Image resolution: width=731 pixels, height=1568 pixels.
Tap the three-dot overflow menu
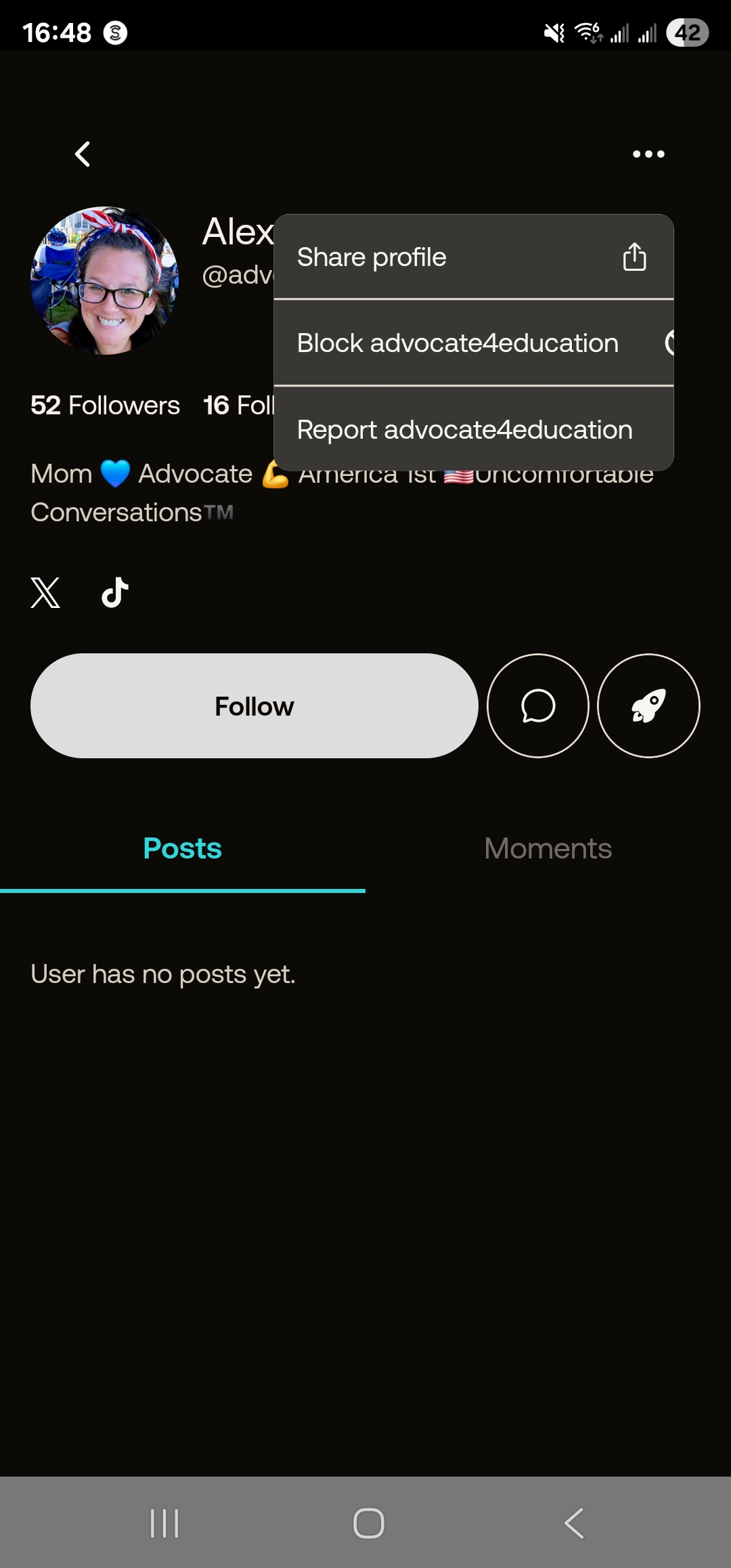click(648, 154)
